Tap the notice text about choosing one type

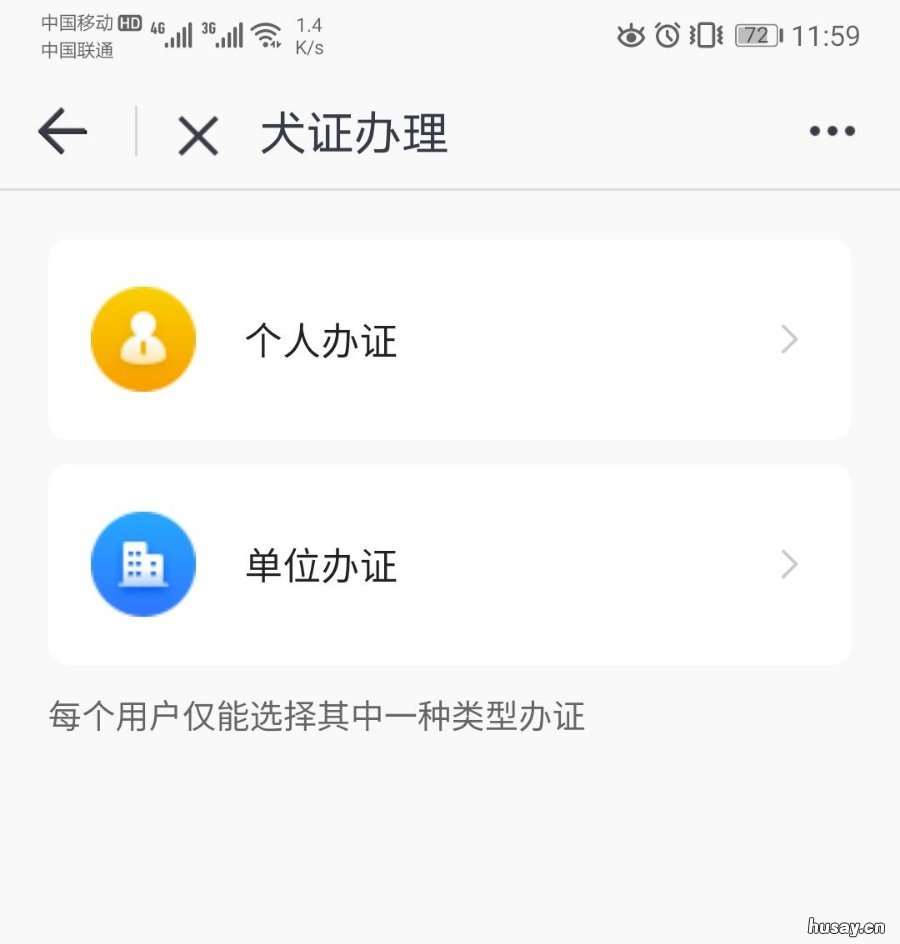click(x=318, y=716)
